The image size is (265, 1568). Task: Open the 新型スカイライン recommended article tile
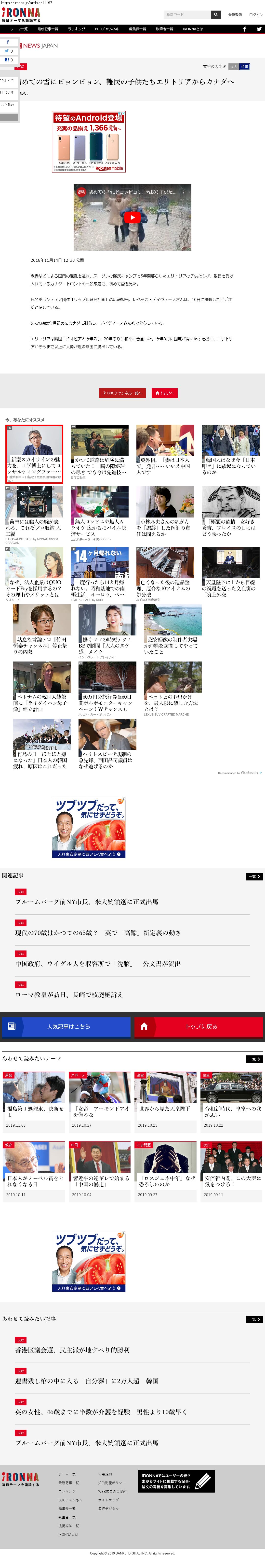coord(35,453)
